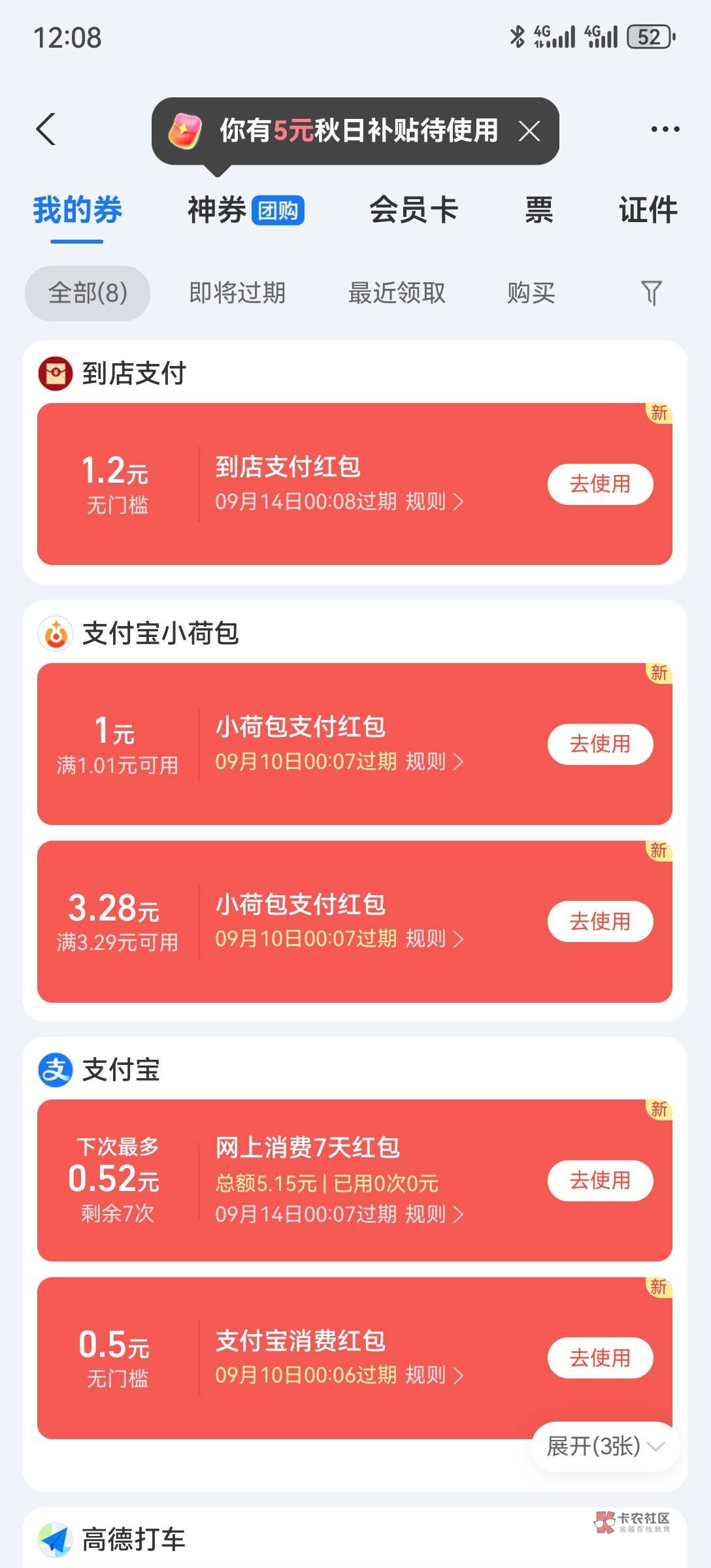Screen dimensions: 711x1568
Task: Switch to the 证件 tab
Action: click(648, 210)
